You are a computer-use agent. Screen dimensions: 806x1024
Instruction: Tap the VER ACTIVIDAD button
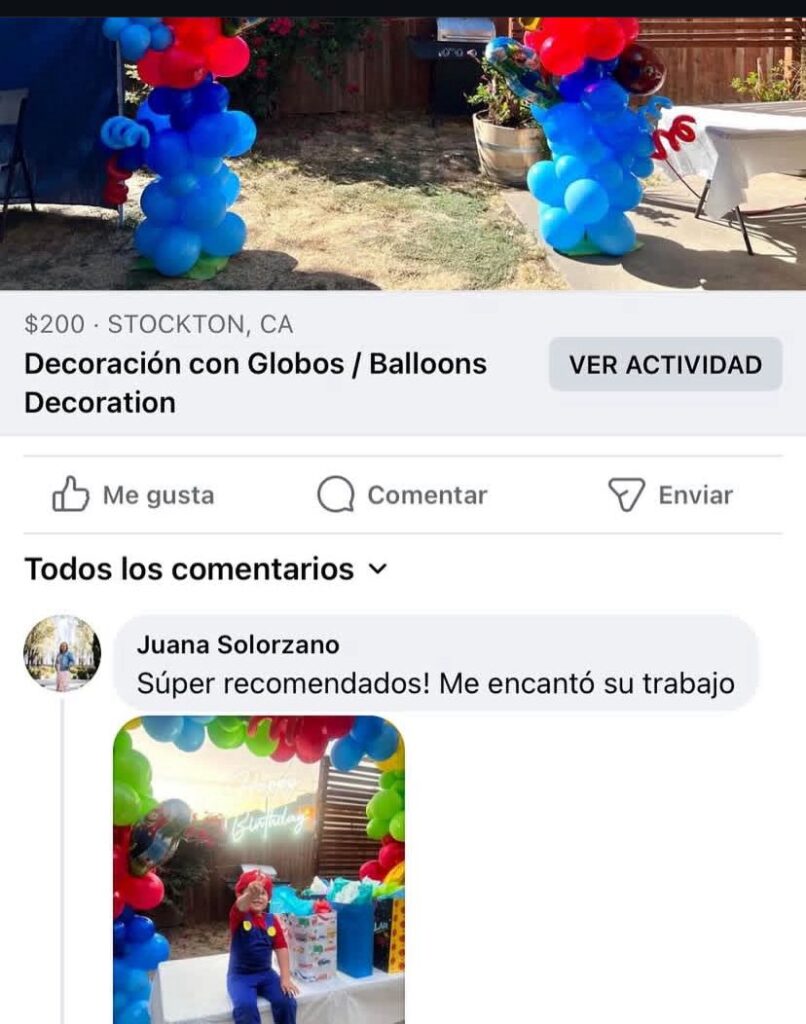[x=665, y=365]
